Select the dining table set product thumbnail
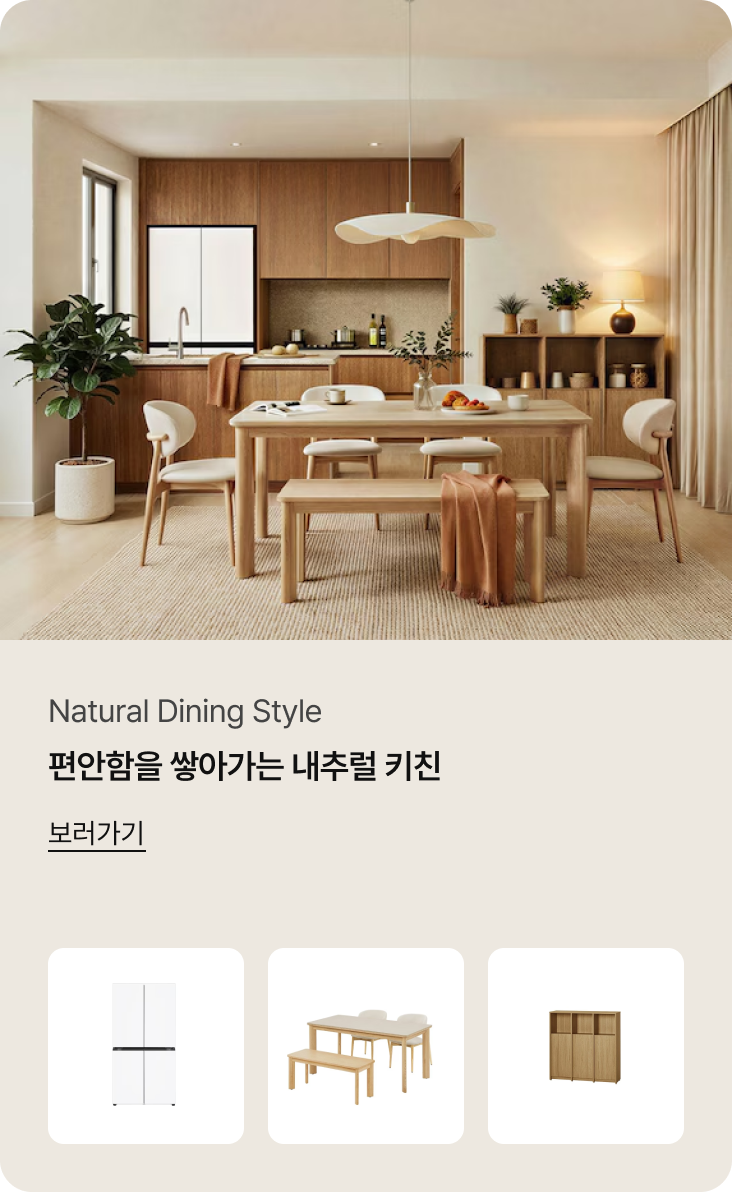Image resolution: width=732 pixels, height=1192 pixels. click(366, 1045)
